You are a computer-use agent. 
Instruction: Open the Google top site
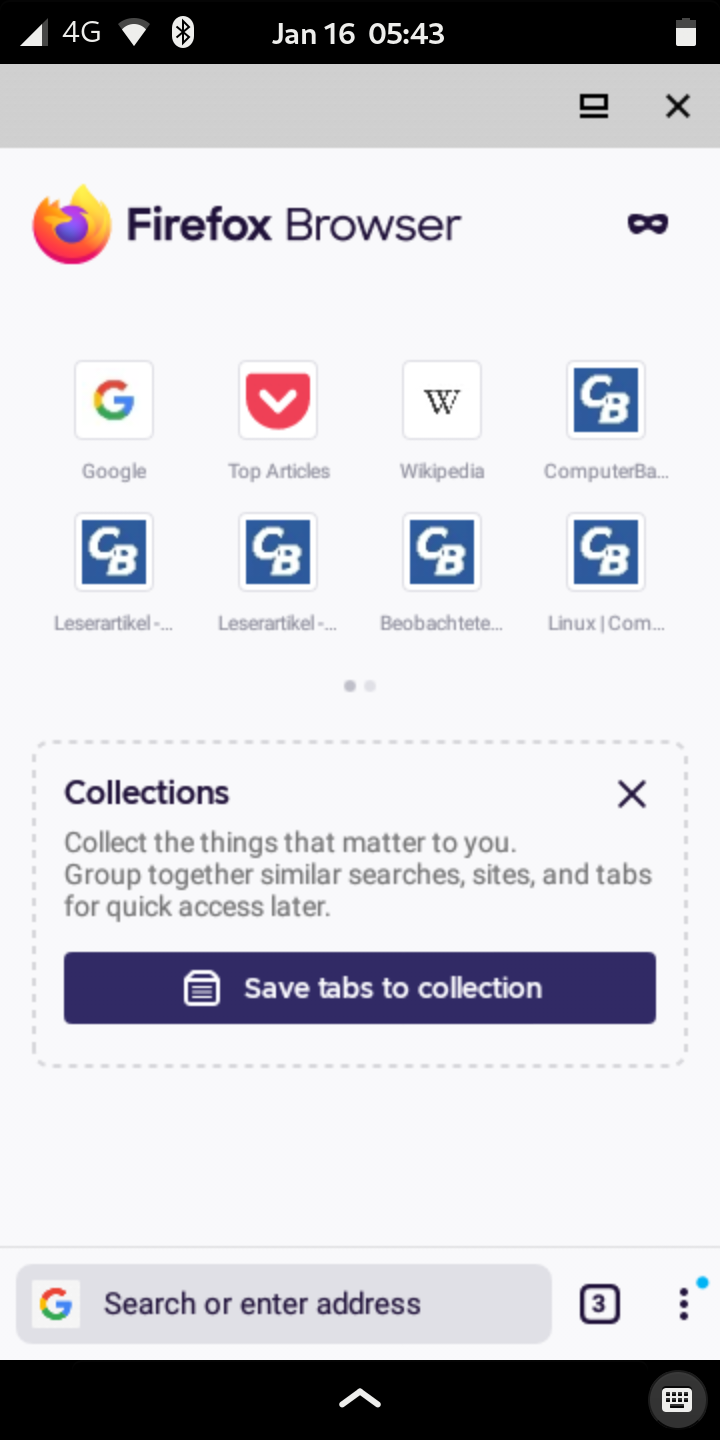point(114,401)
